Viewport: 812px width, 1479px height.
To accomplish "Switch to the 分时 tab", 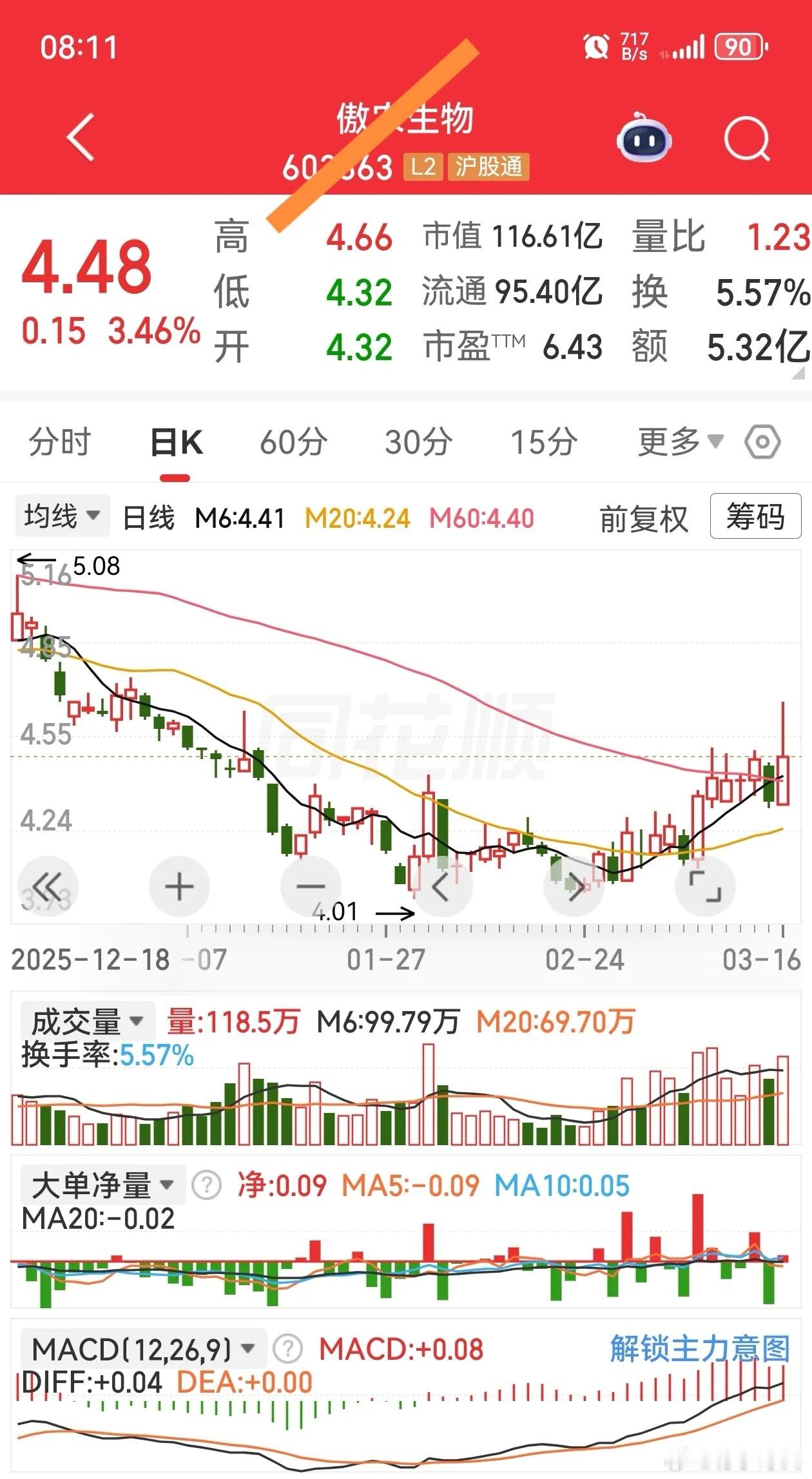I will click(x=59, y=441).
